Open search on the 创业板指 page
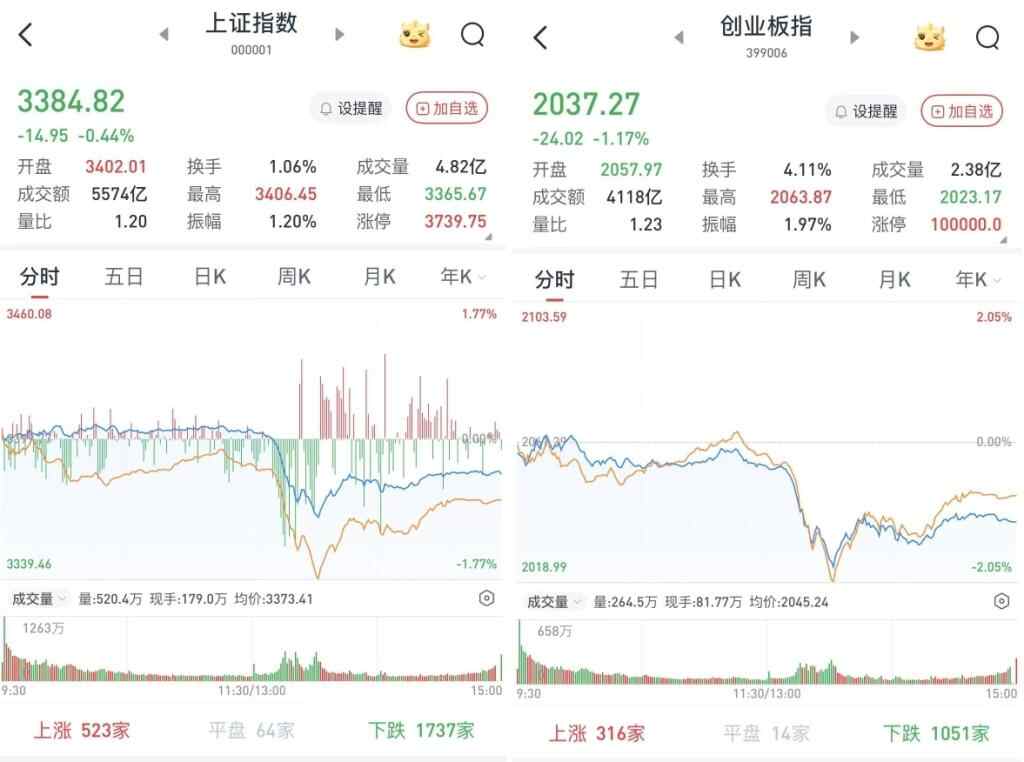This screenshot has width=1024, height=762. tap(987, 38)
